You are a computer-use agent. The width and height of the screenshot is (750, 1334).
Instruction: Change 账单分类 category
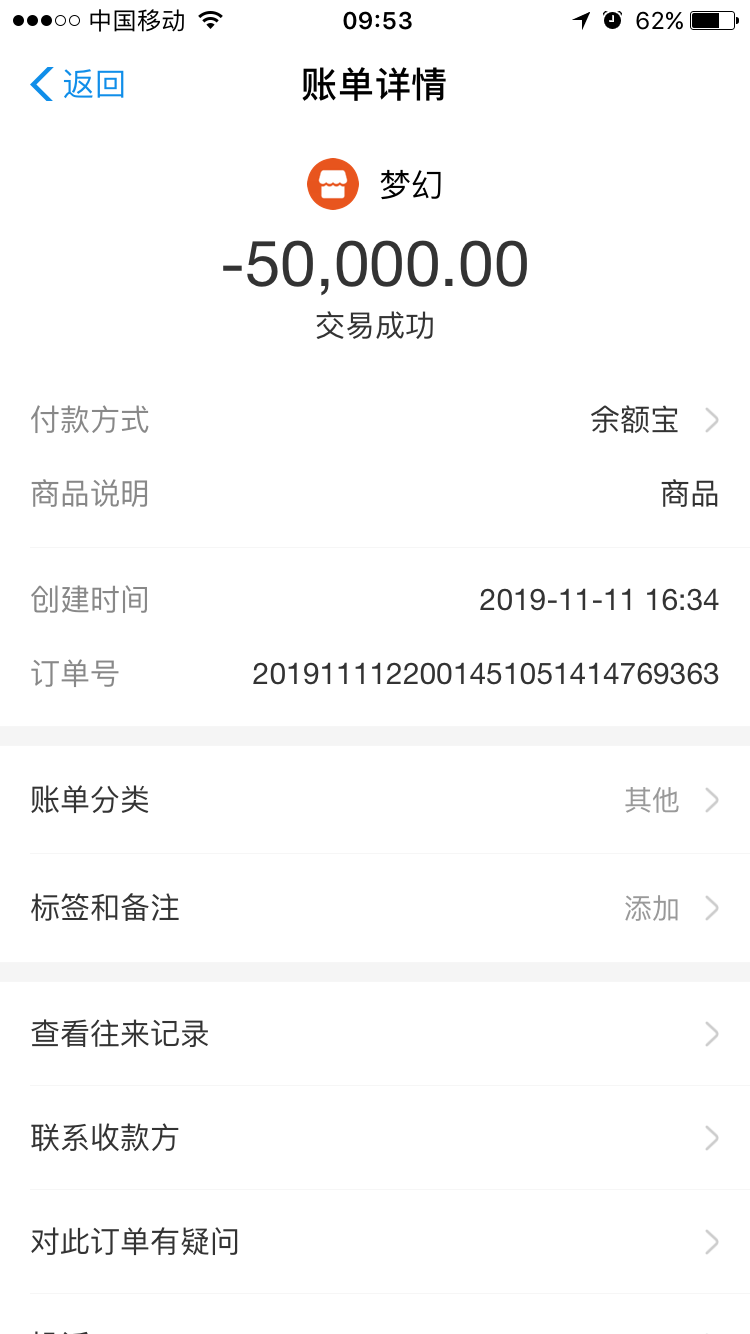point(375,800)
